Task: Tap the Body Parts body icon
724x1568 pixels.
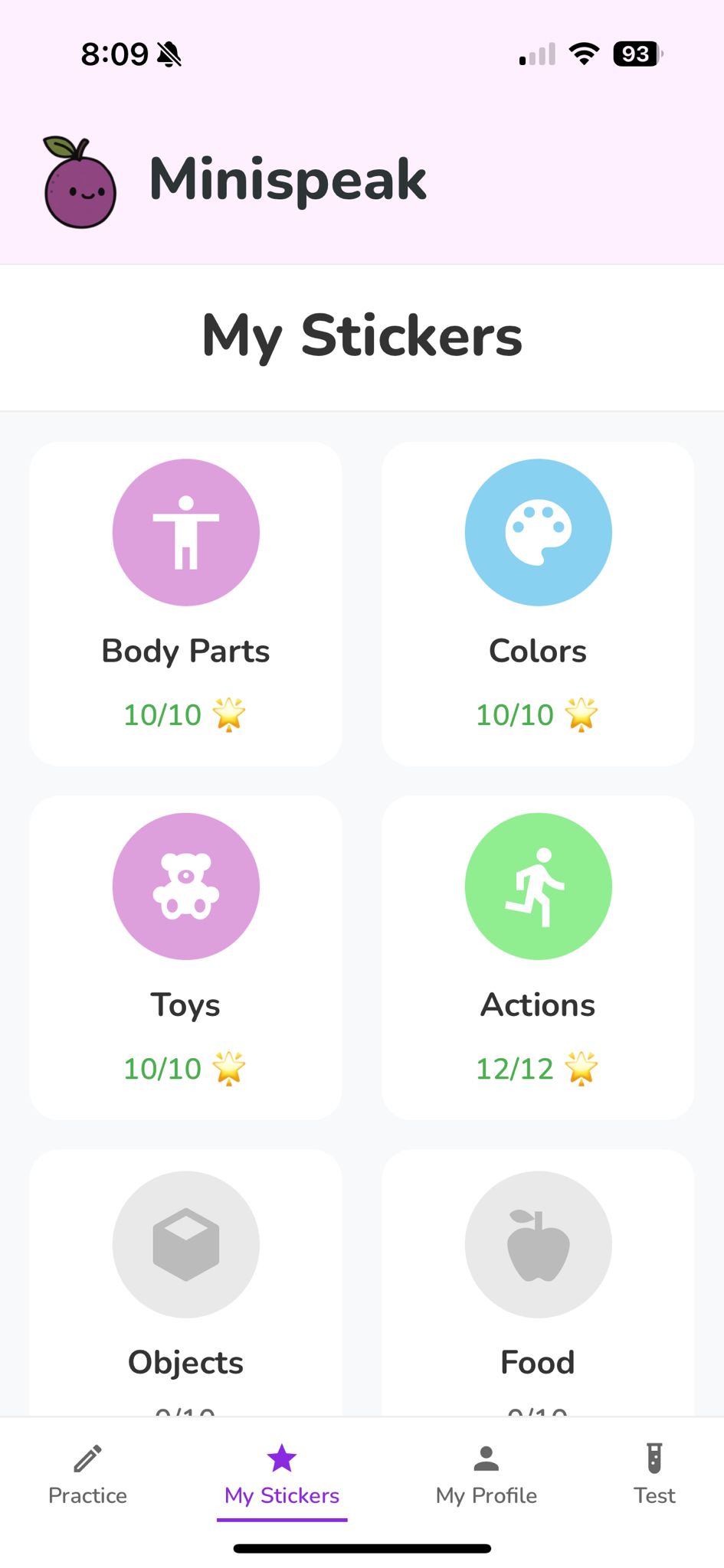Action: coord(185,533)
